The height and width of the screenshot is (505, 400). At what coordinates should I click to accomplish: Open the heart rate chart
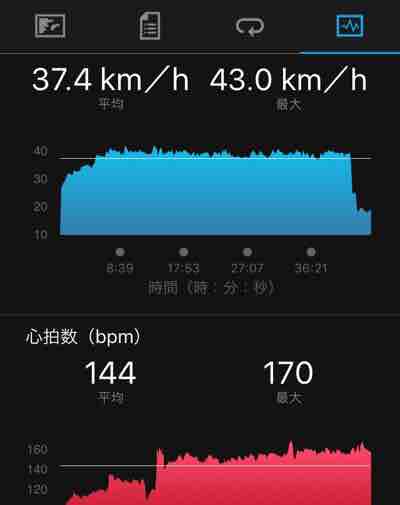pos(216,473)
